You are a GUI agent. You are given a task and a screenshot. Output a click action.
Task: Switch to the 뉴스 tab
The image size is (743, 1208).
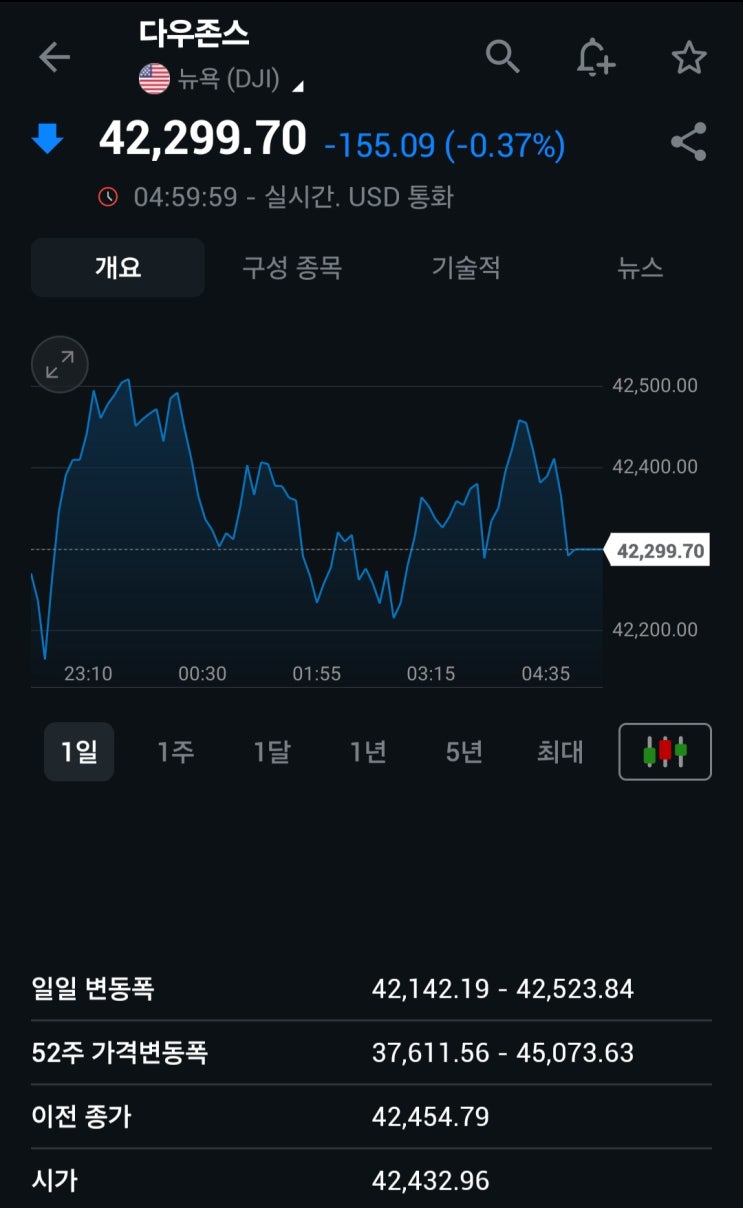[640, 268]
